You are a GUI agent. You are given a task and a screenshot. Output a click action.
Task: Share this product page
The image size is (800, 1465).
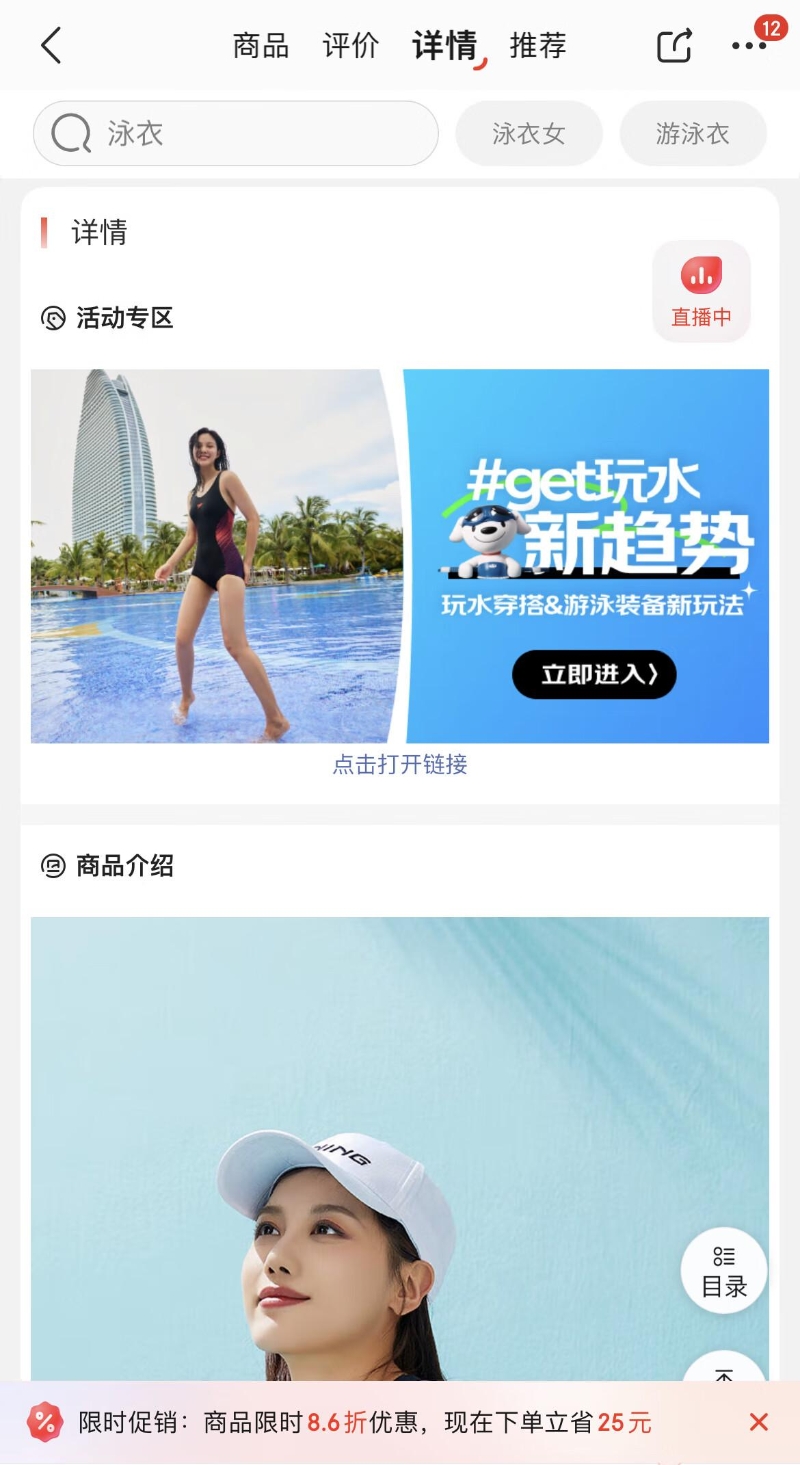pos(674,46)
